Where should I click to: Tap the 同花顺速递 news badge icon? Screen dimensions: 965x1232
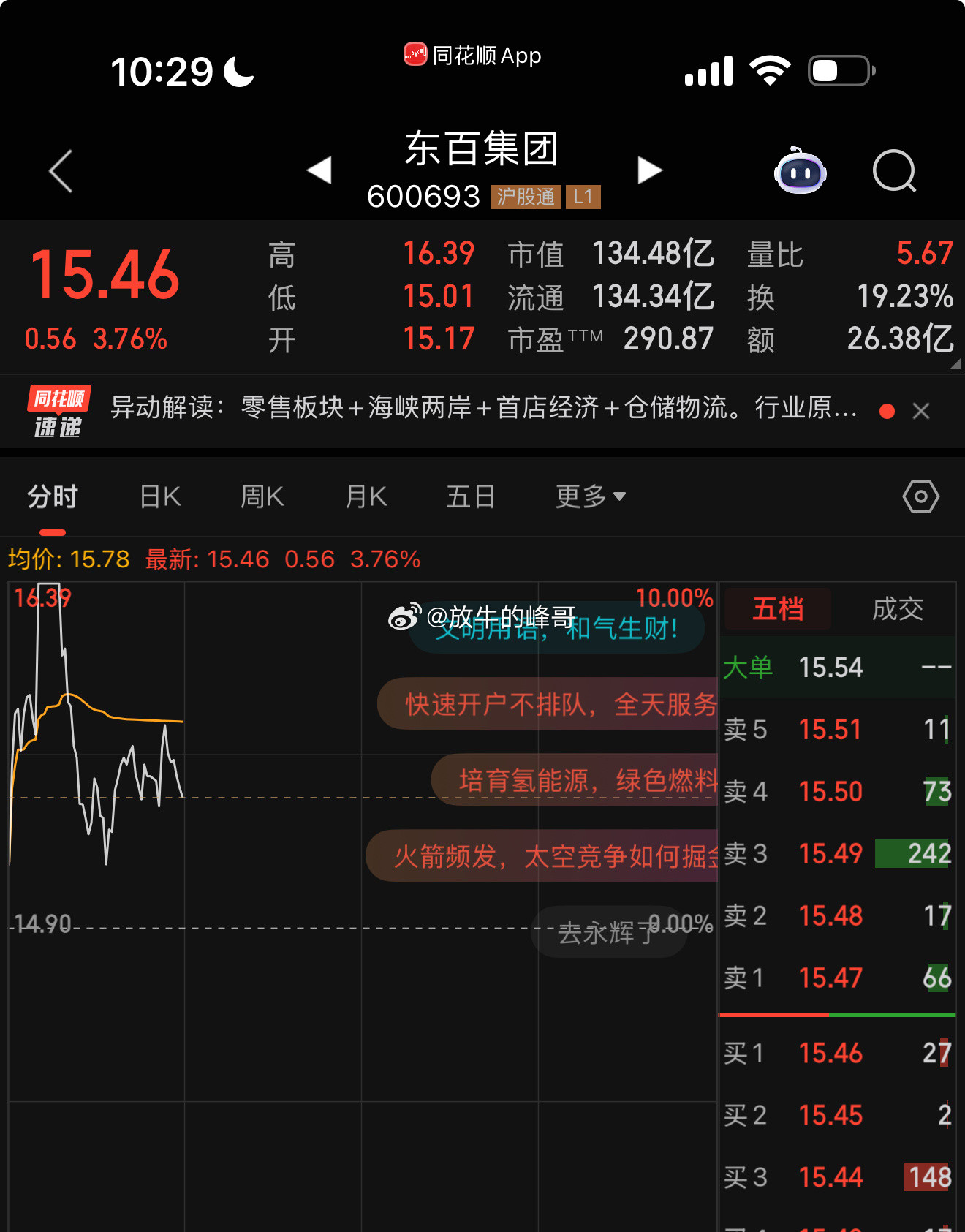[60, 411]
